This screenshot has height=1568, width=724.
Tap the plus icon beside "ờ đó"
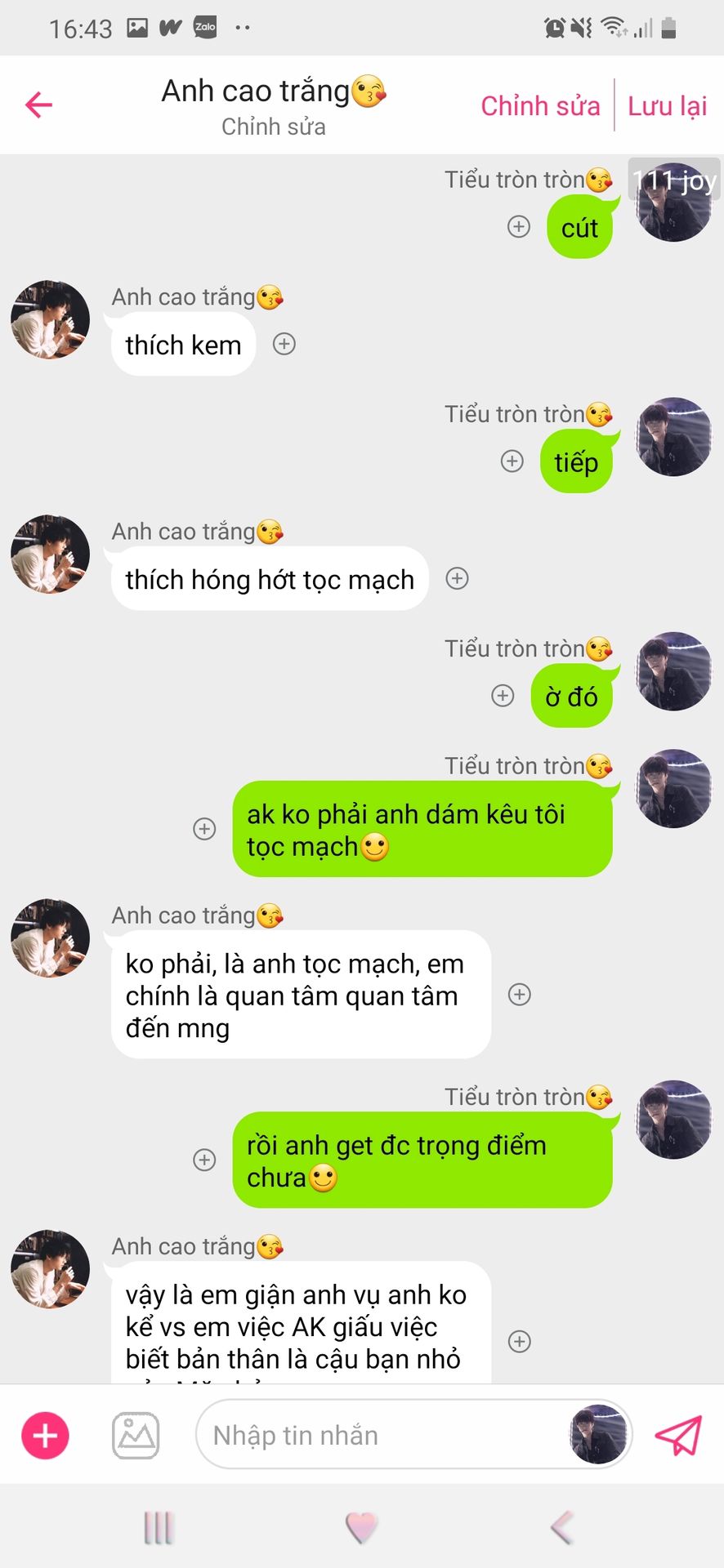503,695
